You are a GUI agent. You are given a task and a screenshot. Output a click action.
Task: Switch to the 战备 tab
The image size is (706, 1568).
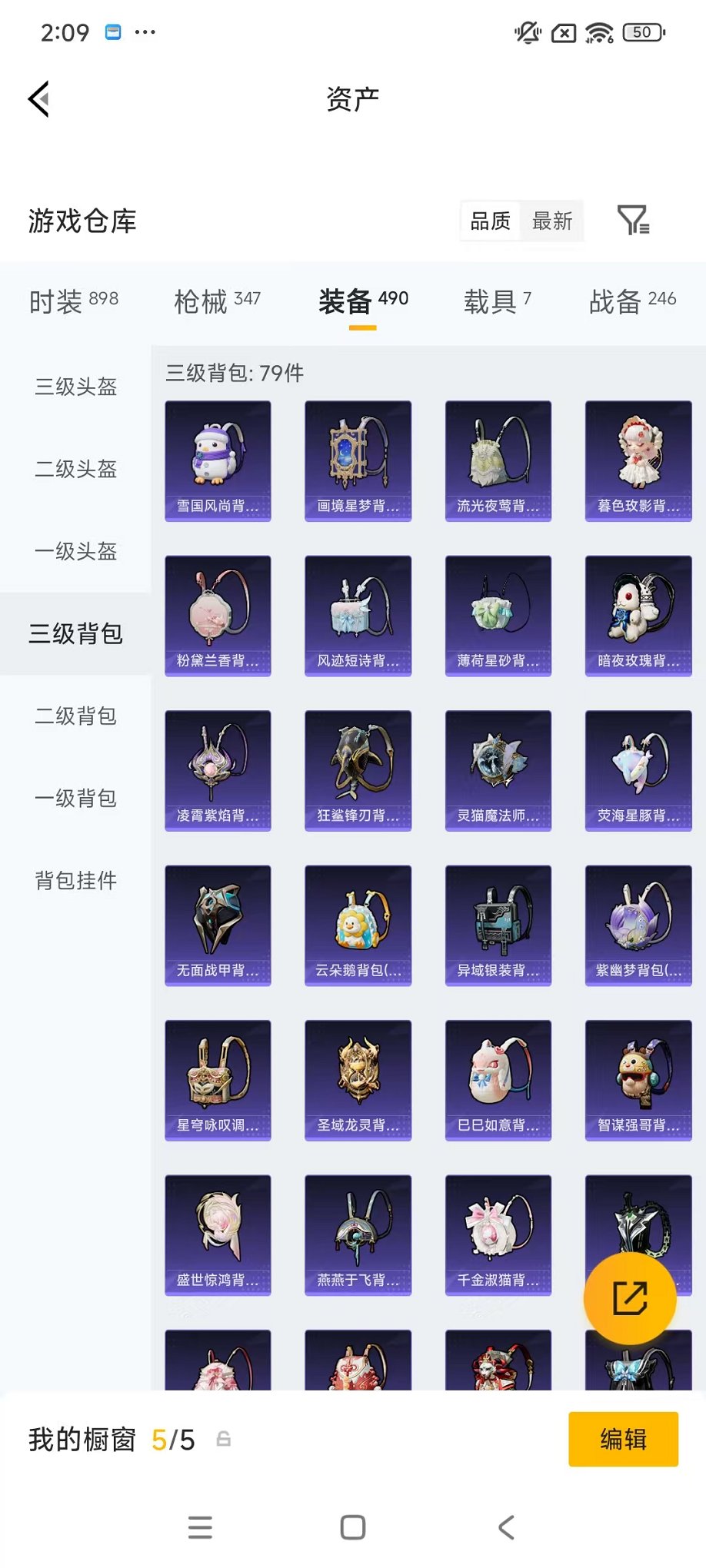[632, 301]
